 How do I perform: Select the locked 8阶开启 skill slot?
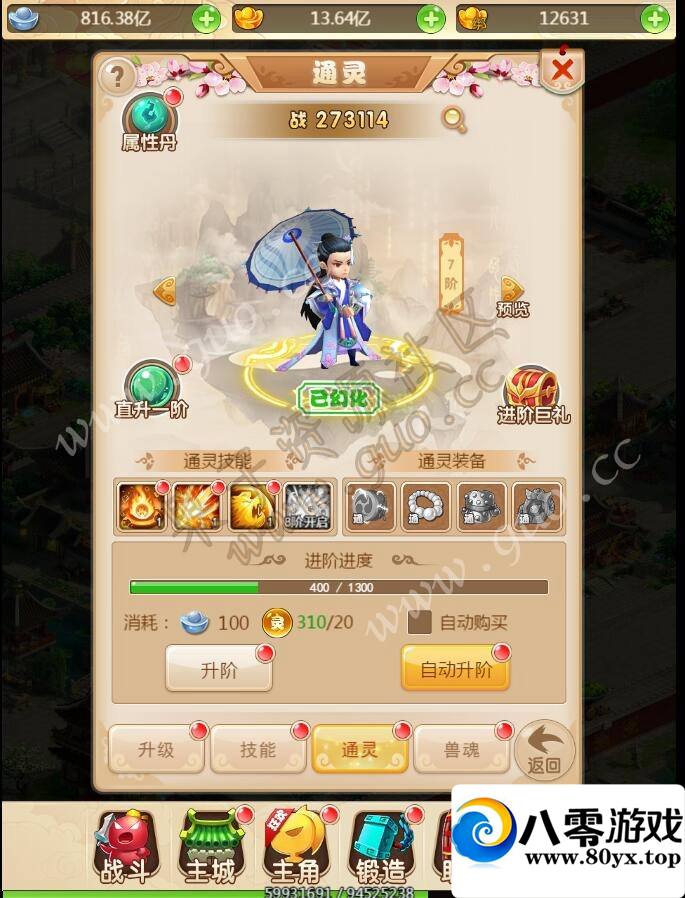[x=307, y=506]
